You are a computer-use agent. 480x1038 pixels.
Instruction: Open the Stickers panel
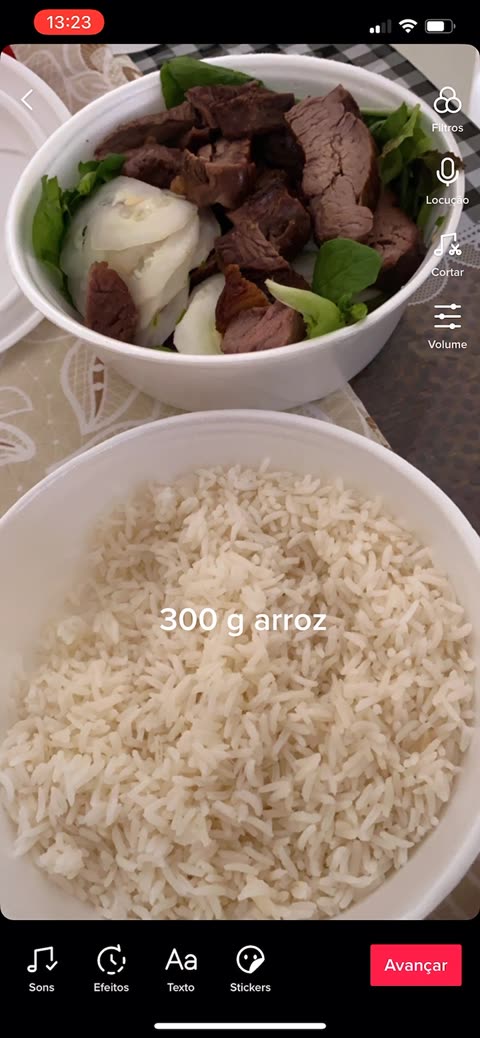coord(250,968)
